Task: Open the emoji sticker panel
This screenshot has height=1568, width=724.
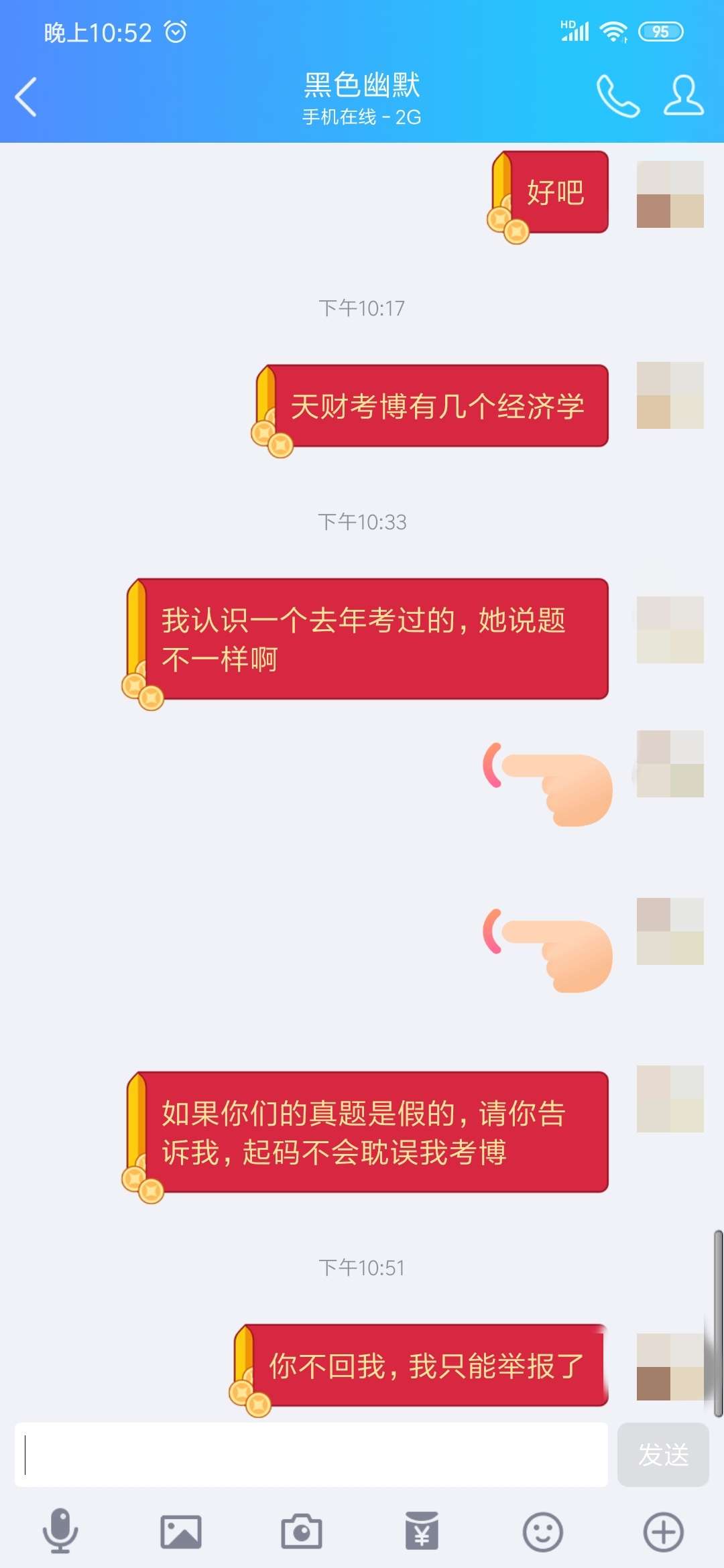Action: click(542, 1531)
